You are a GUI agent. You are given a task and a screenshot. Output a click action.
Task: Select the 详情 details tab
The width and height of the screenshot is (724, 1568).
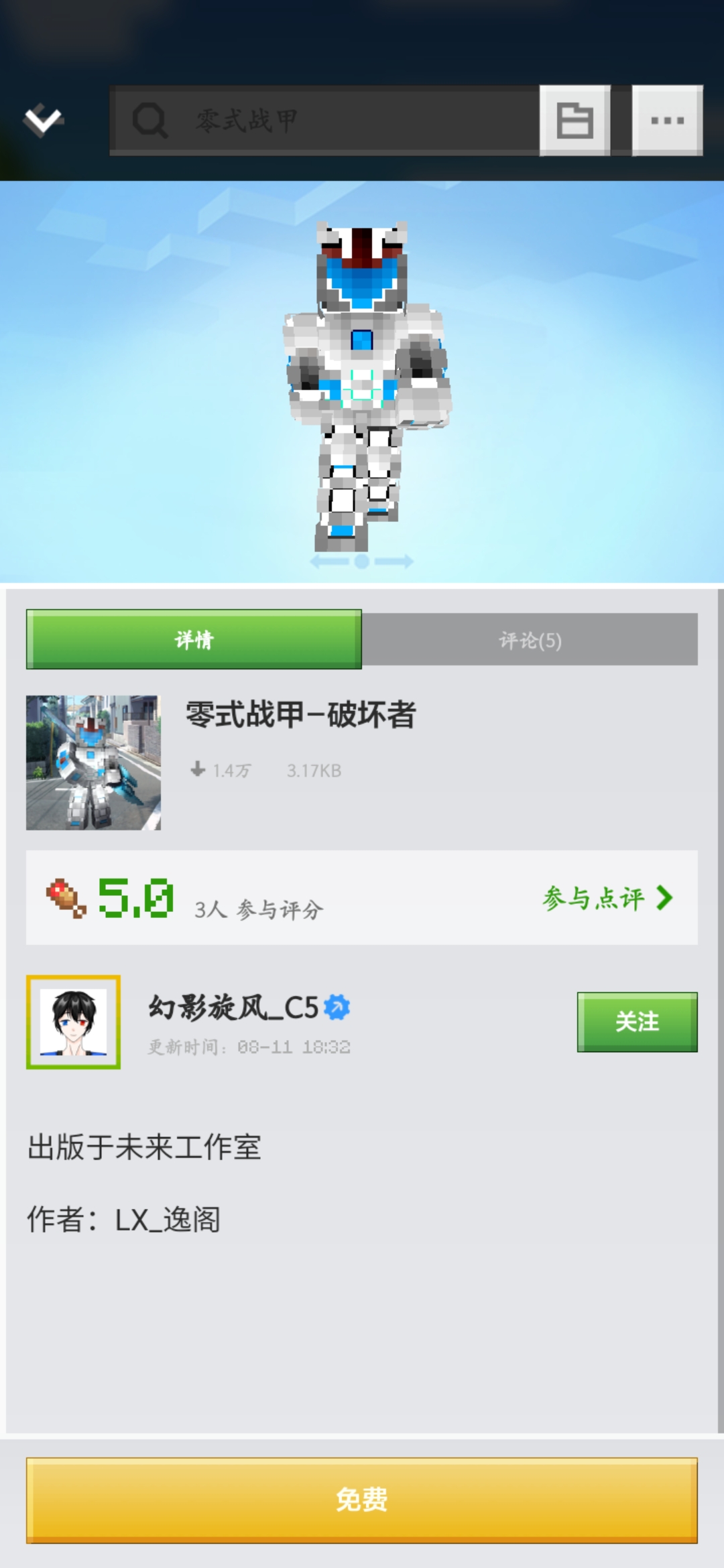(x=194, y=640)
